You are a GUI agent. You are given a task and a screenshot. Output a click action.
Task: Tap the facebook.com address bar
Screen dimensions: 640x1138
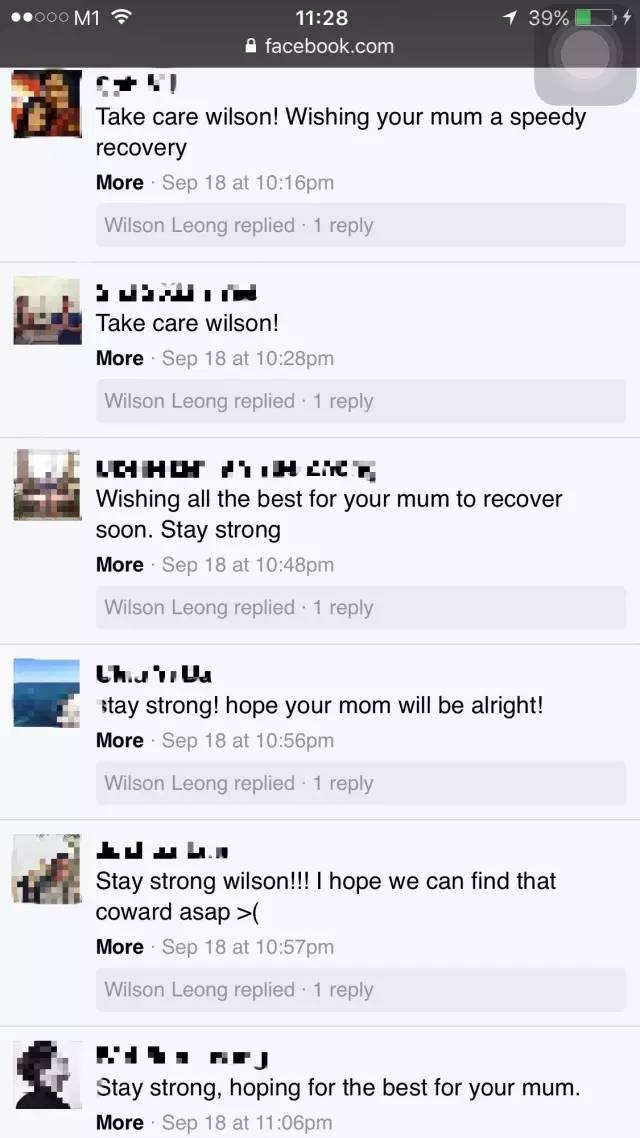[x=320, y=46]
